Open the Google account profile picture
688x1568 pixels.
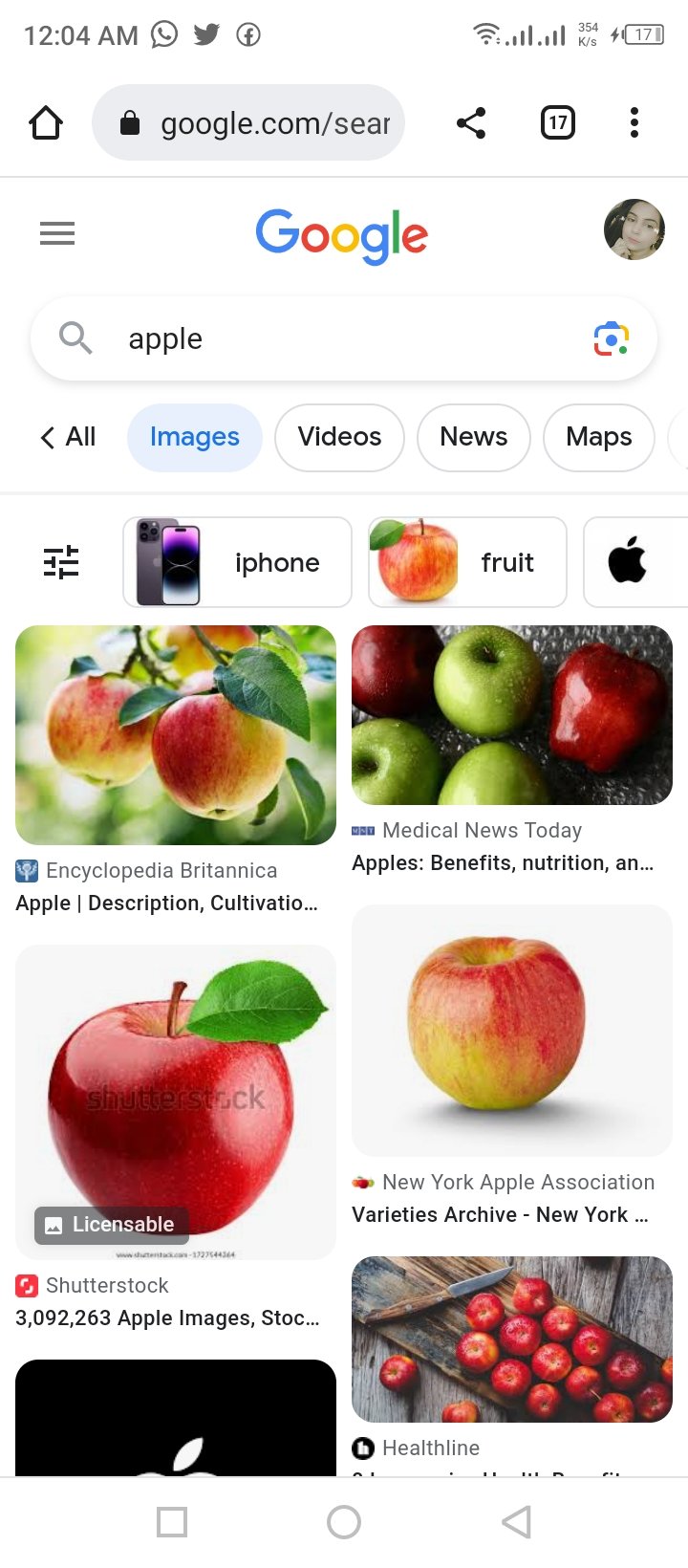tap(634, 229)
